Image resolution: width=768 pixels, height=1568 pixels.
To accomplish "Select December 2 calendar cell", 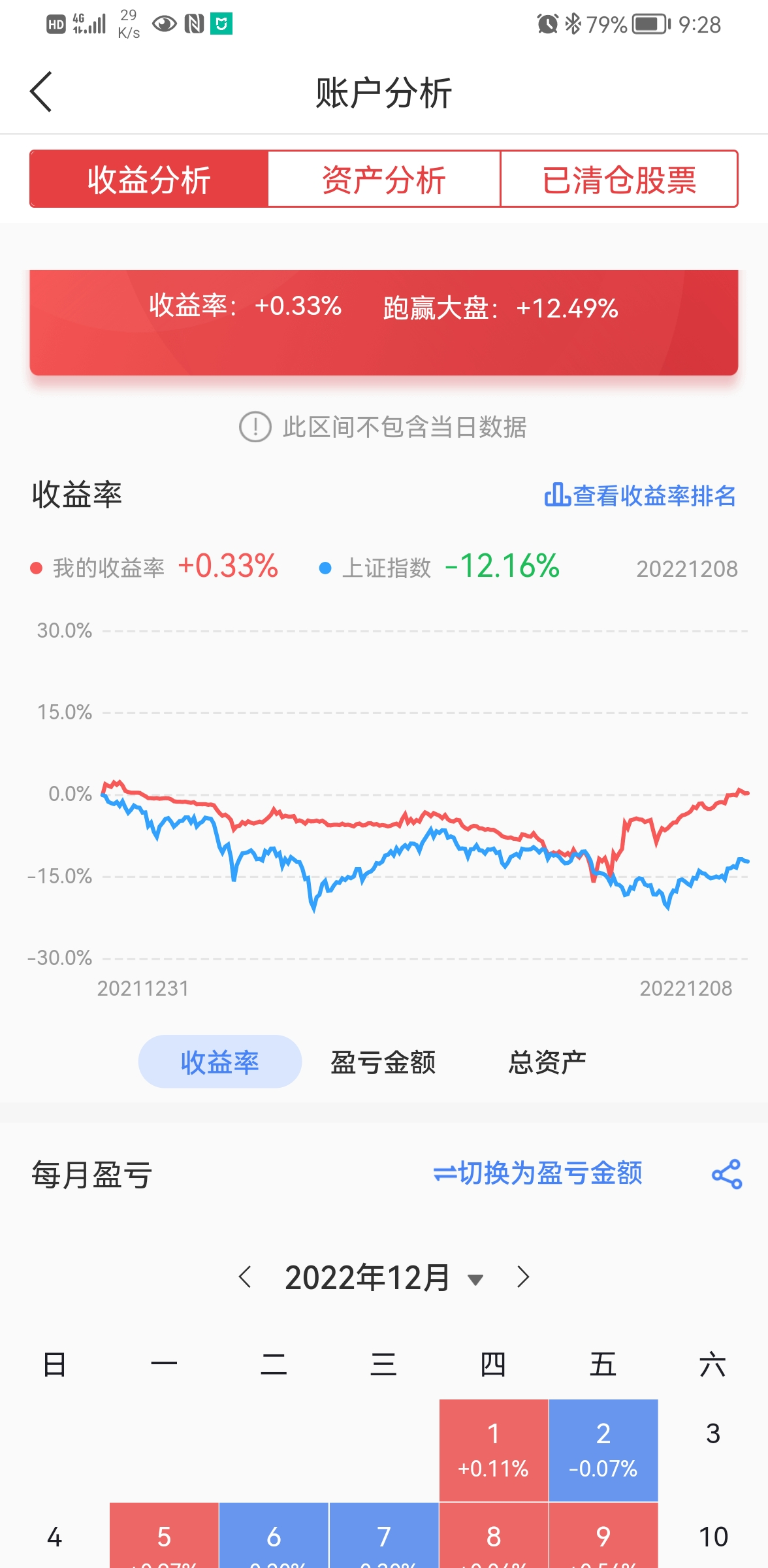I will (603, 1450).
